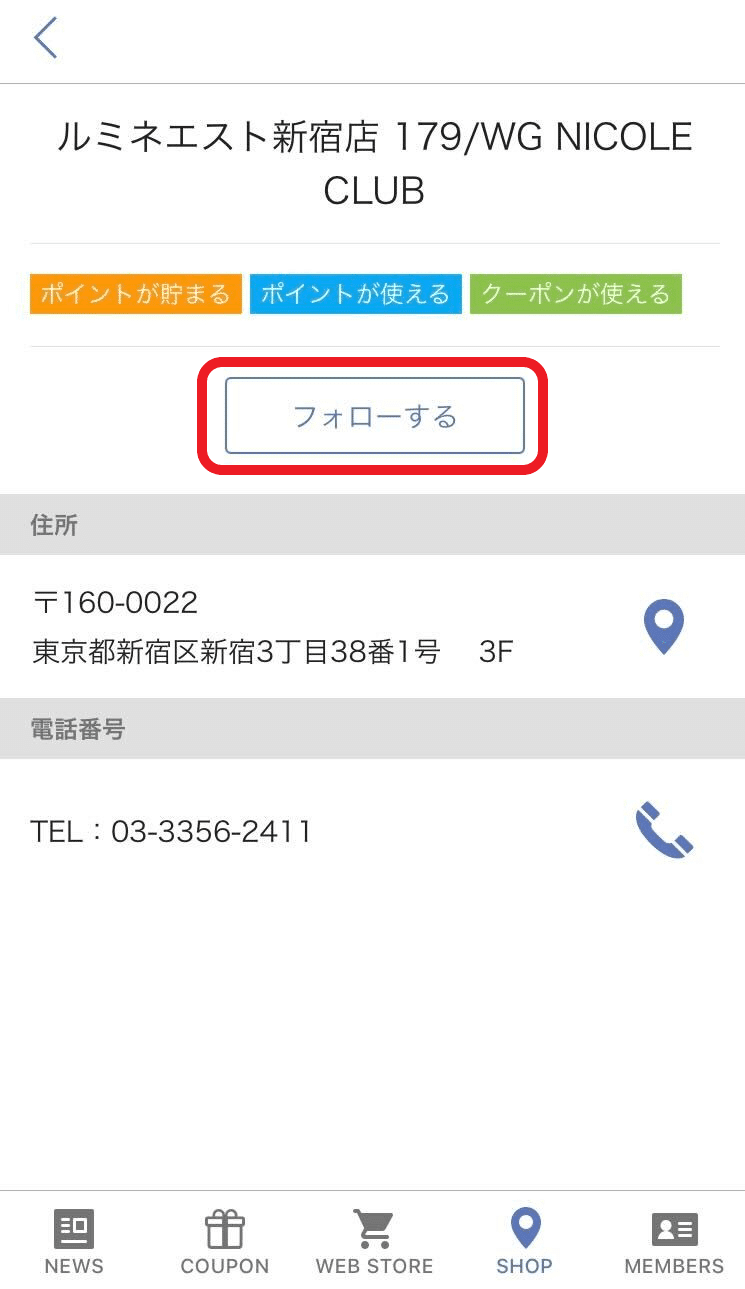The height and width of the screenshot is (1289, 745).
Task: Call the shop via the phone icon
Action: (x=664, y=831)
